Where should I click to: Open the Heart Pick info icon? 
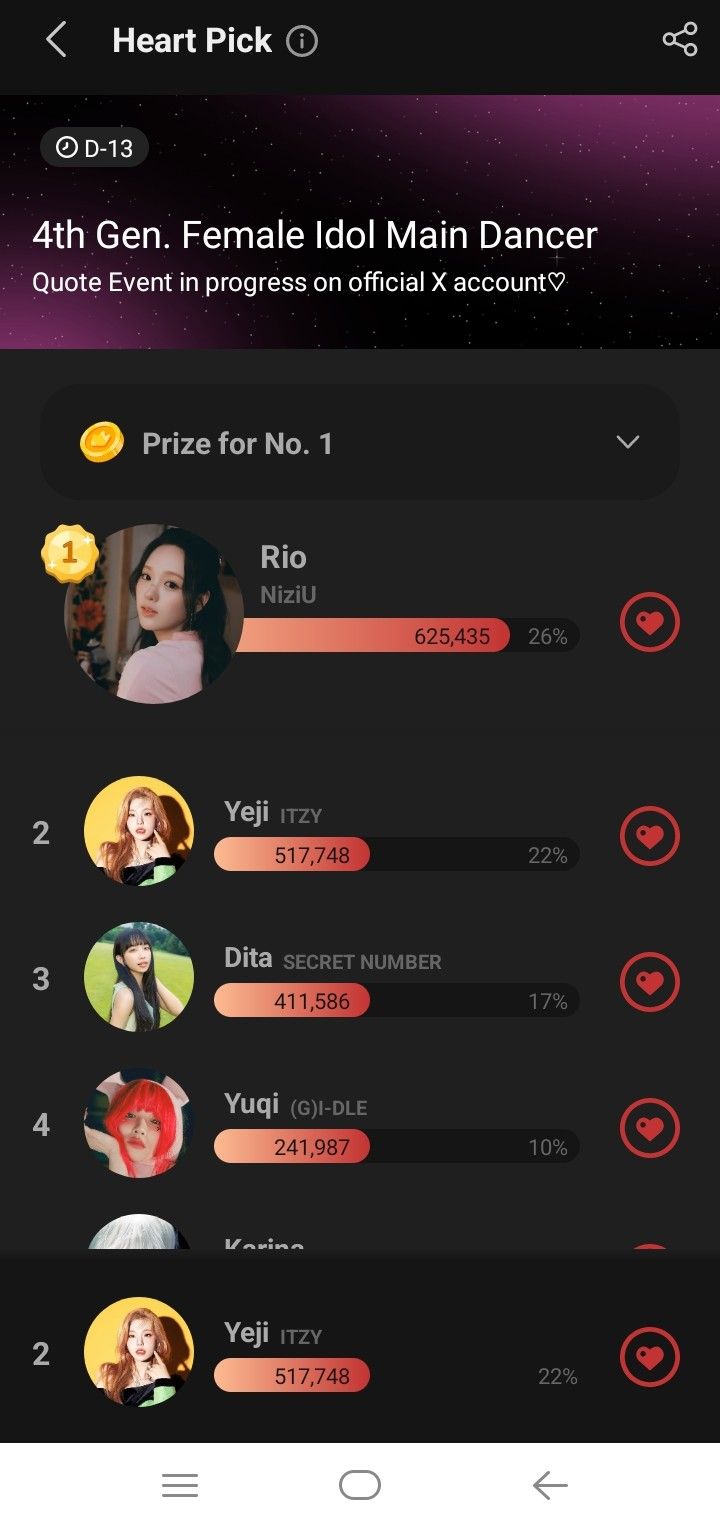click(302, 41)
